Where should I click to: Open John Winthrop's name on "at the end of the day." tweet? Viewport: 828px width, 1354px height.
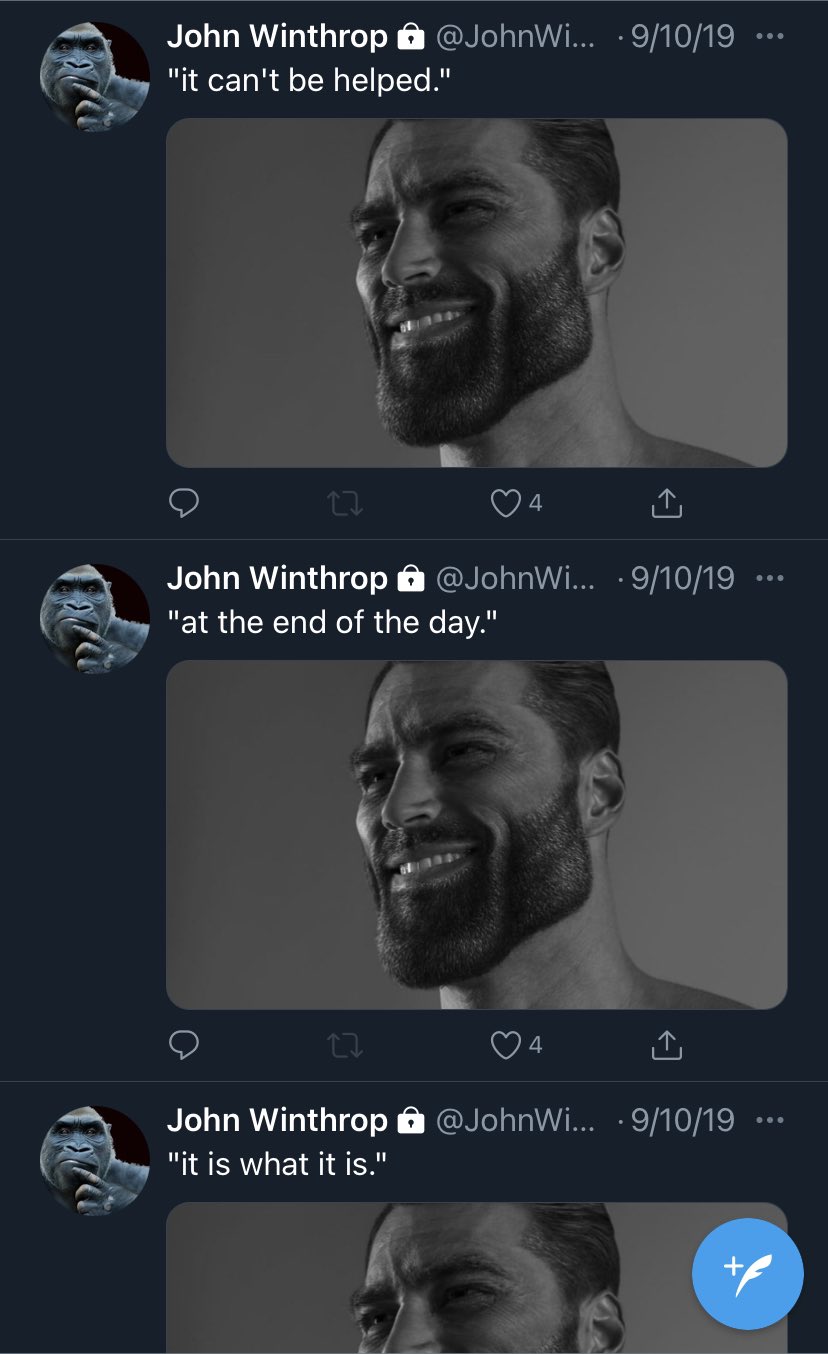277,578
